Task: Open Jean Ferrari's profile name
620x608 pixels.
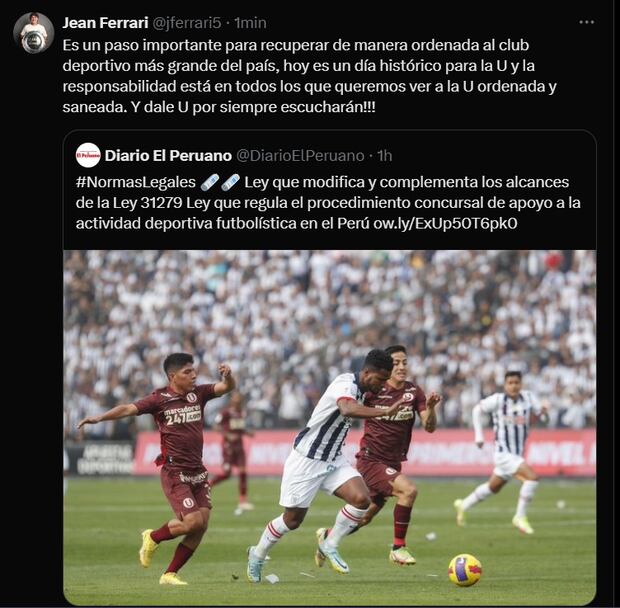Action: pos(103,22)
